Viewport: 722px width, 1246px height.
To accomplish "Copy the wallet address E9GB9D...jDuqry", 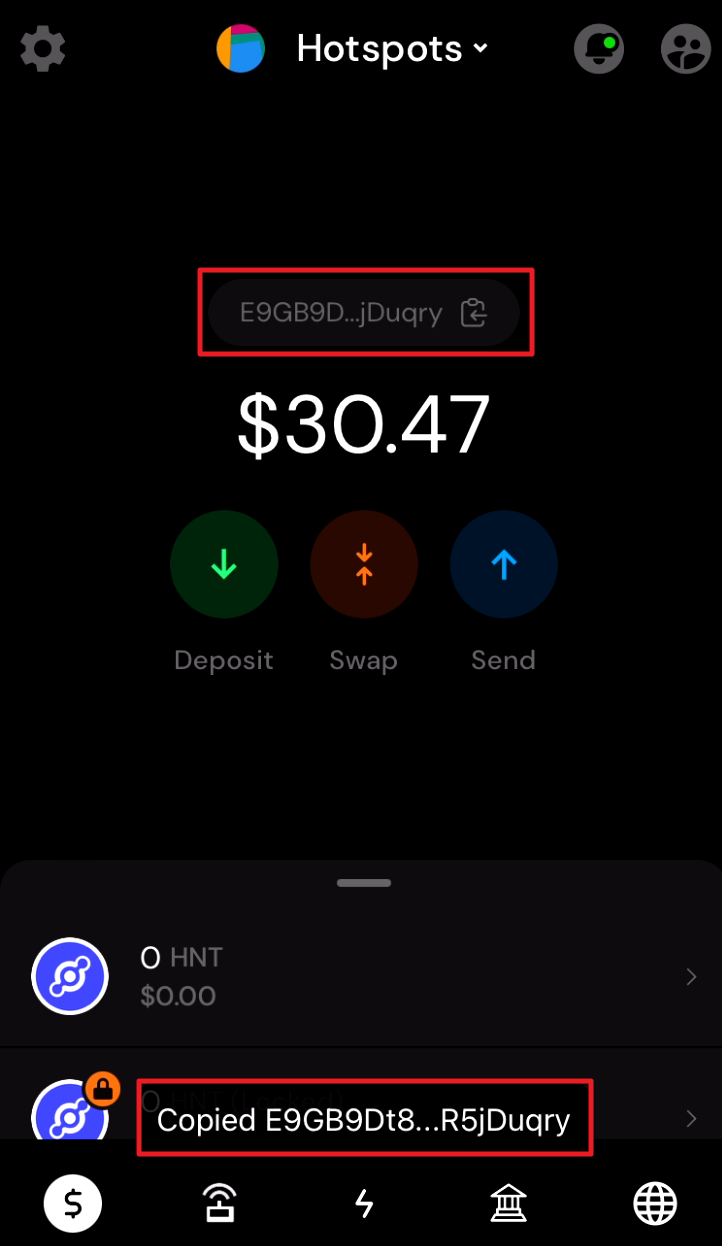I will pos(364,313).
